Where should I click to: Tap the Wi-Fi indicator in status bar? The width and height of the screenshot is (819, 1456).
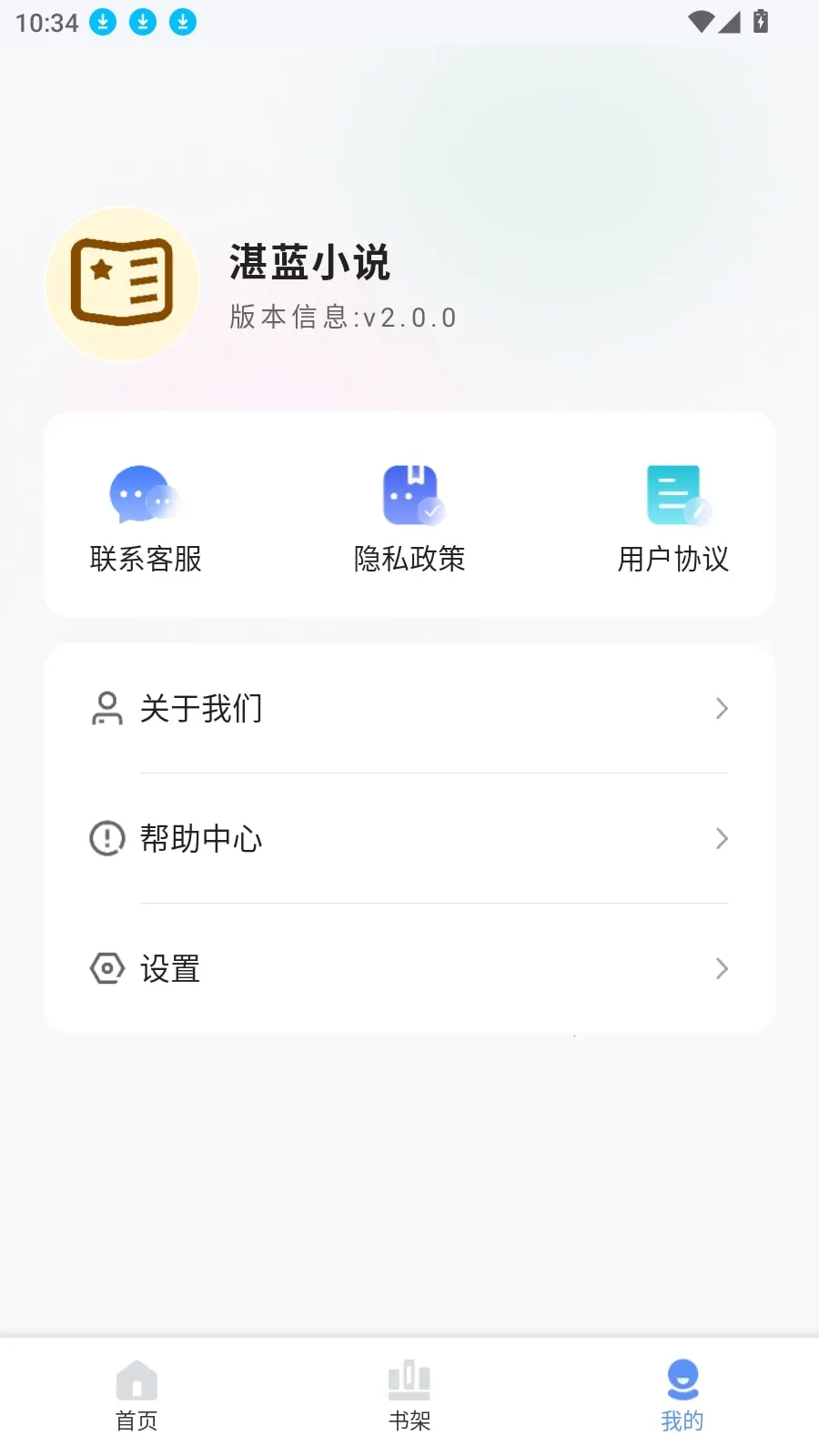pos(699,22)
